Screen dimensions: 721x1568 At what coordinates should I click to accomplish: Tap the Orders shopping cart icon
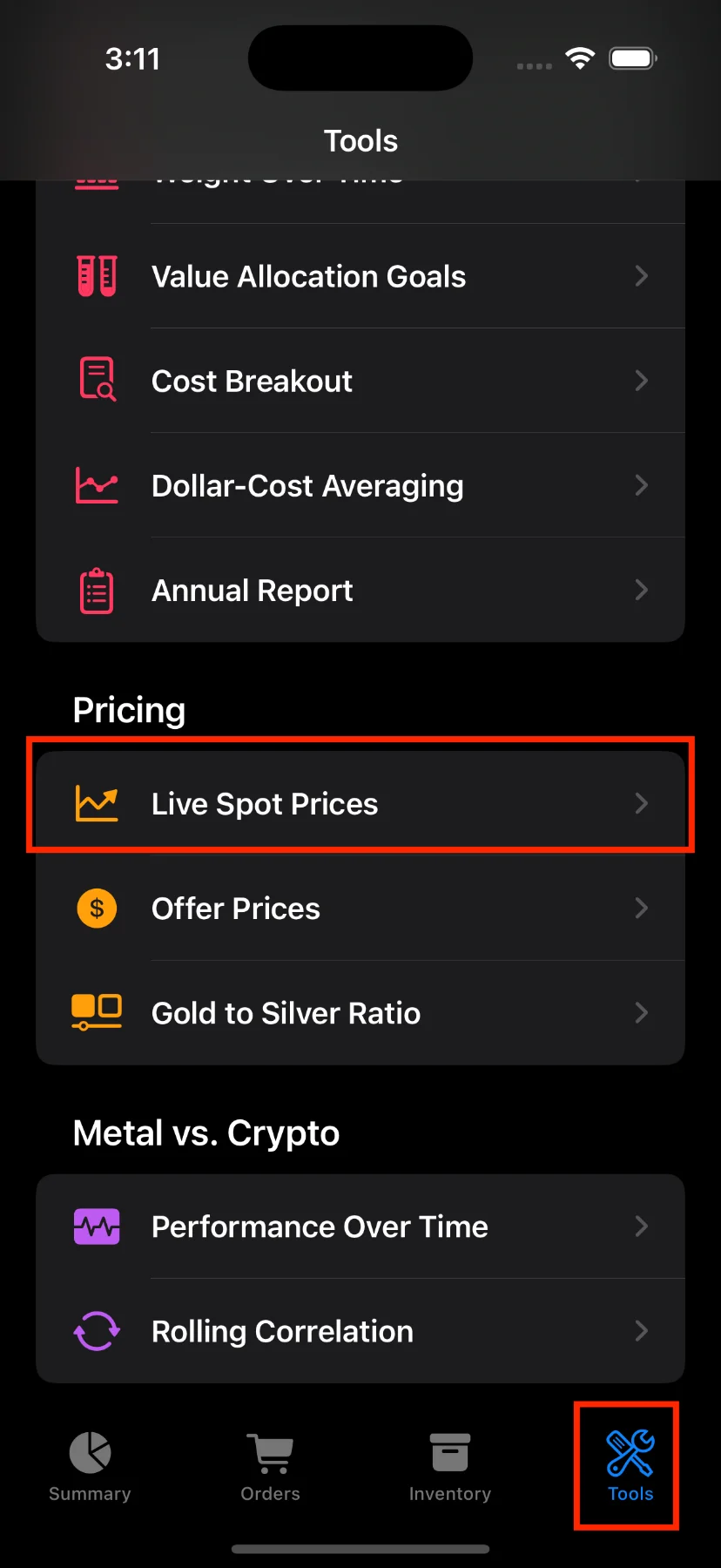(x=270, y=1452)
